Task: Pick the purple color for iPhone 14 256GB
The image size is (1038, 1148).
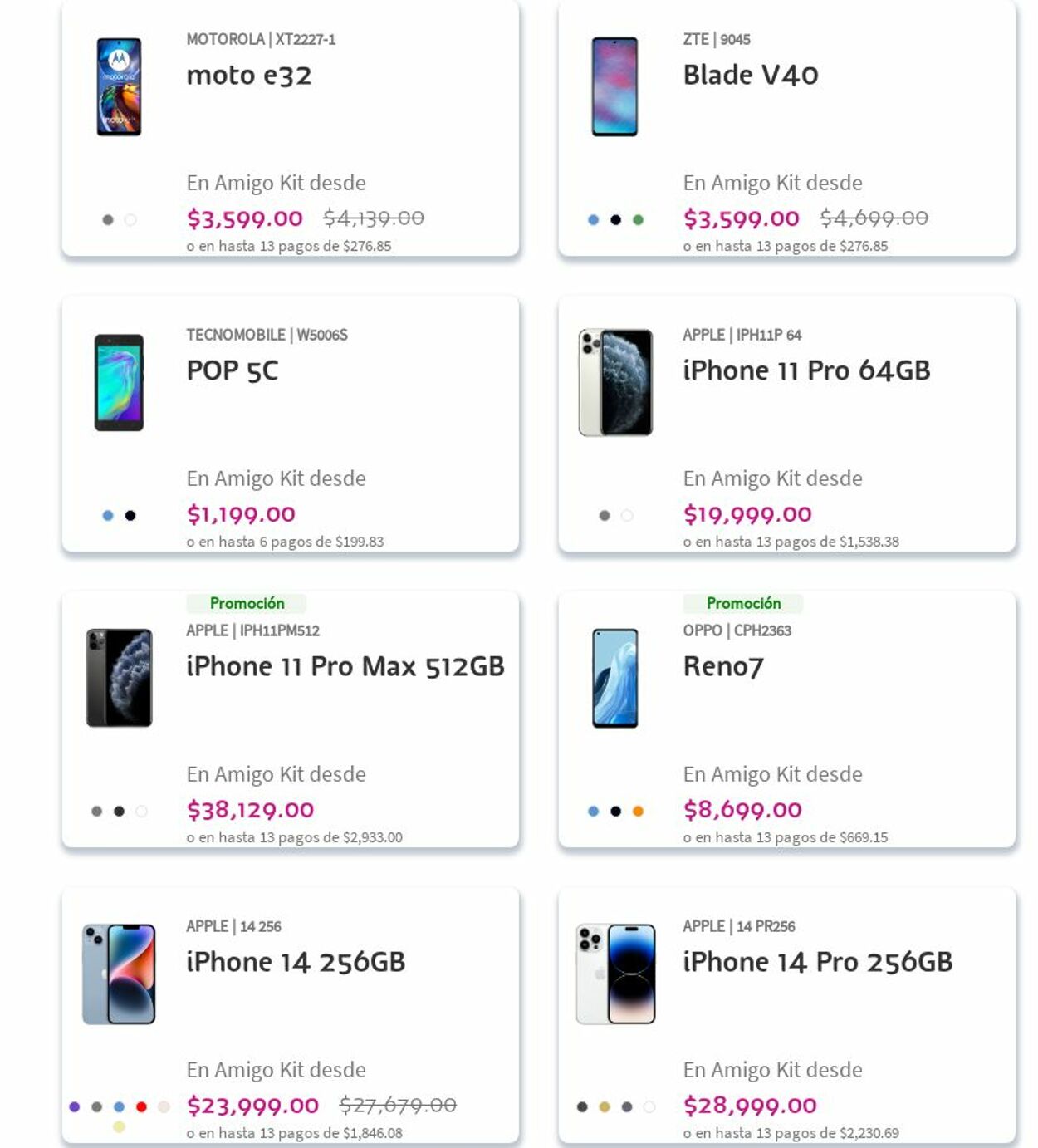Action: click(75, 1107)
